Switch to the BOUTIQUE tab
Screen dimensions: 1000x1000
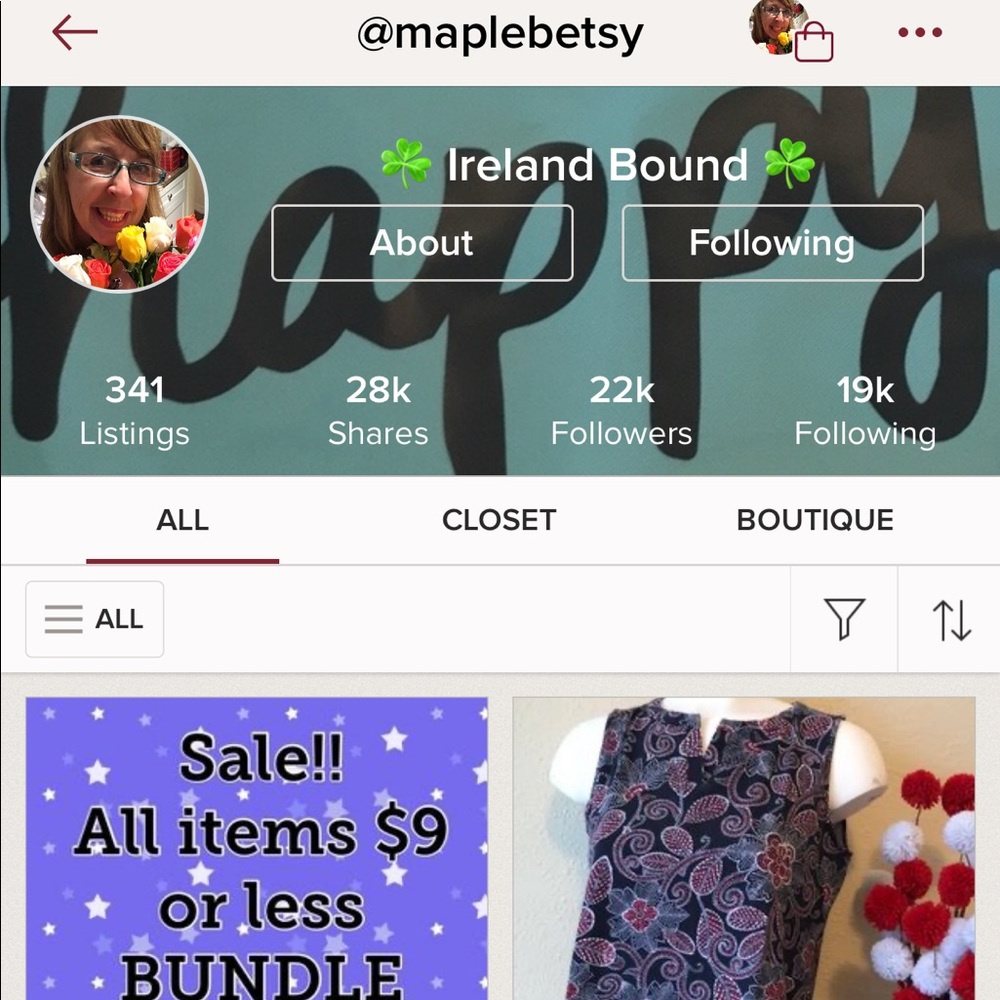815,520
